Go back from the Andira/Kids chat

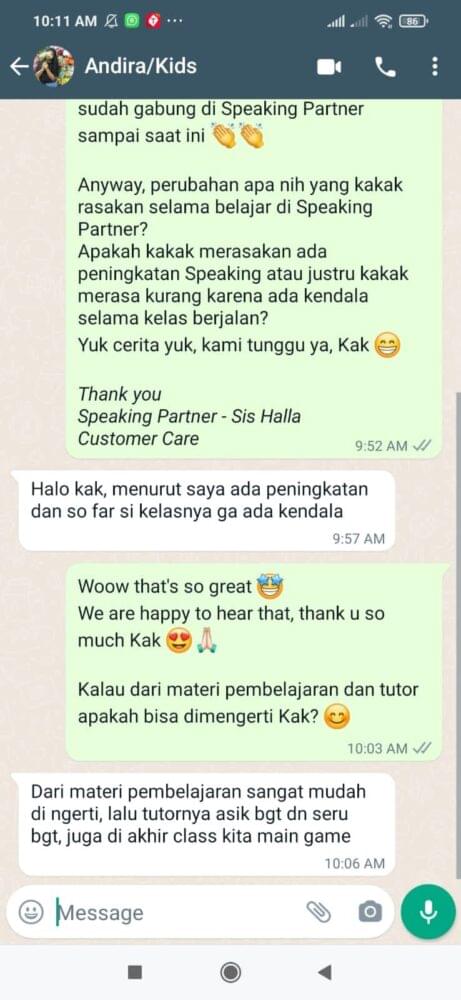(x=20, y=66)
